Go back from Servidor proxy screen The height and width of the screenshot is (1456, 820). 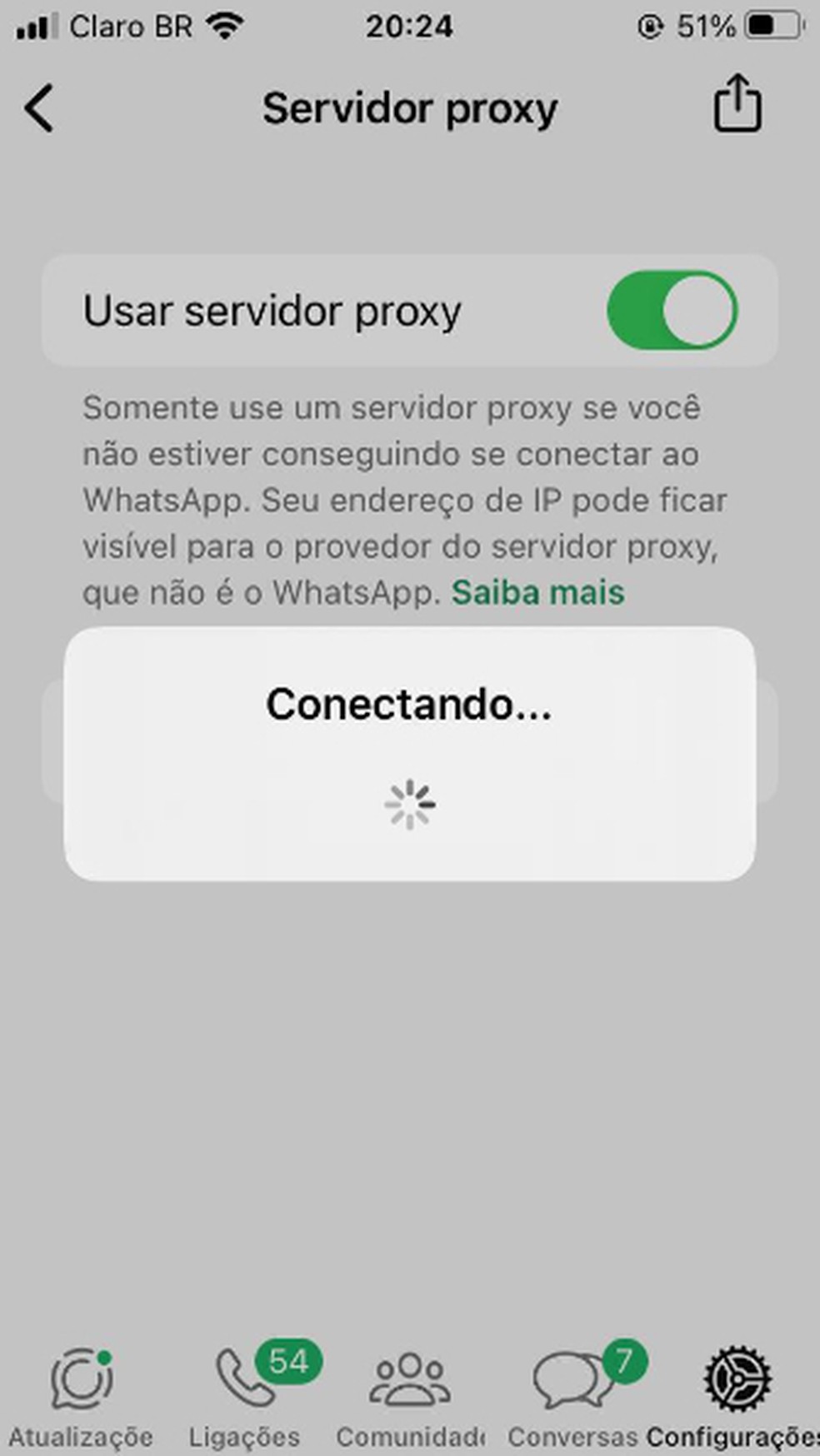[39, 108]
